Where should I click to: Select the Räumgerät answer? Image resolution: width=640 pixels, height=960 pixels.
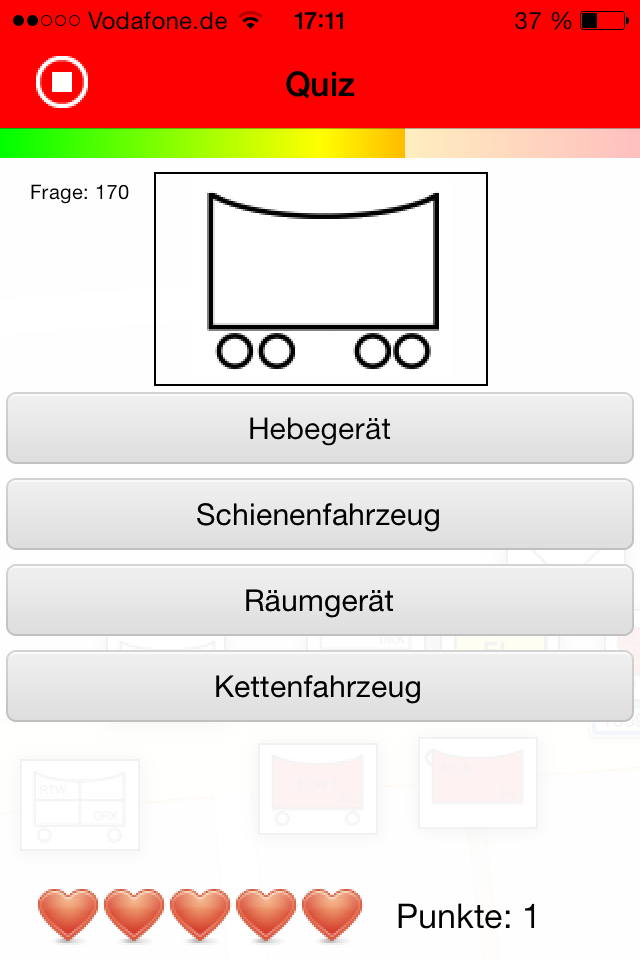[x=320, y=601]
